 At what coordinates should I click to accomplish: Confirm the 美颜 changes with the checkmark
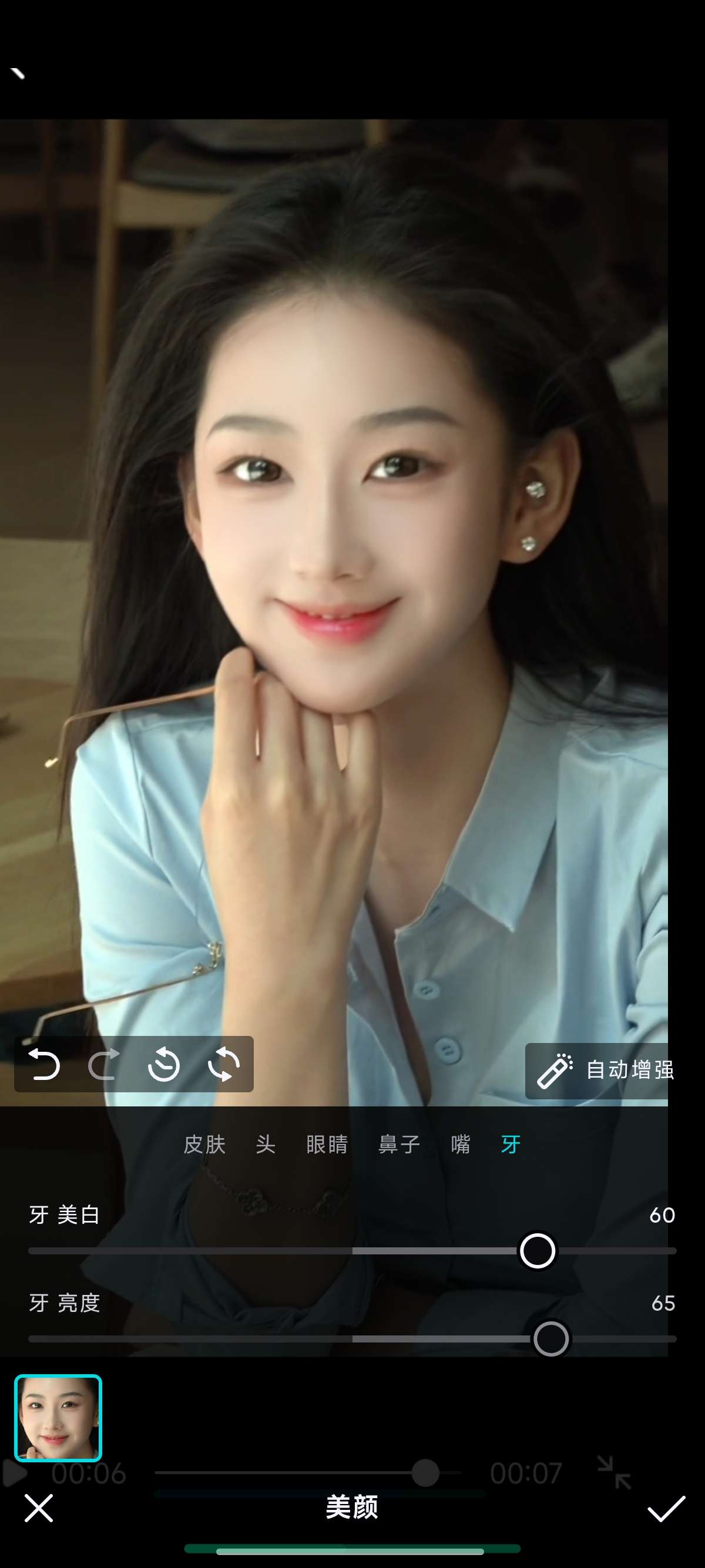[x=666, y=1508]
